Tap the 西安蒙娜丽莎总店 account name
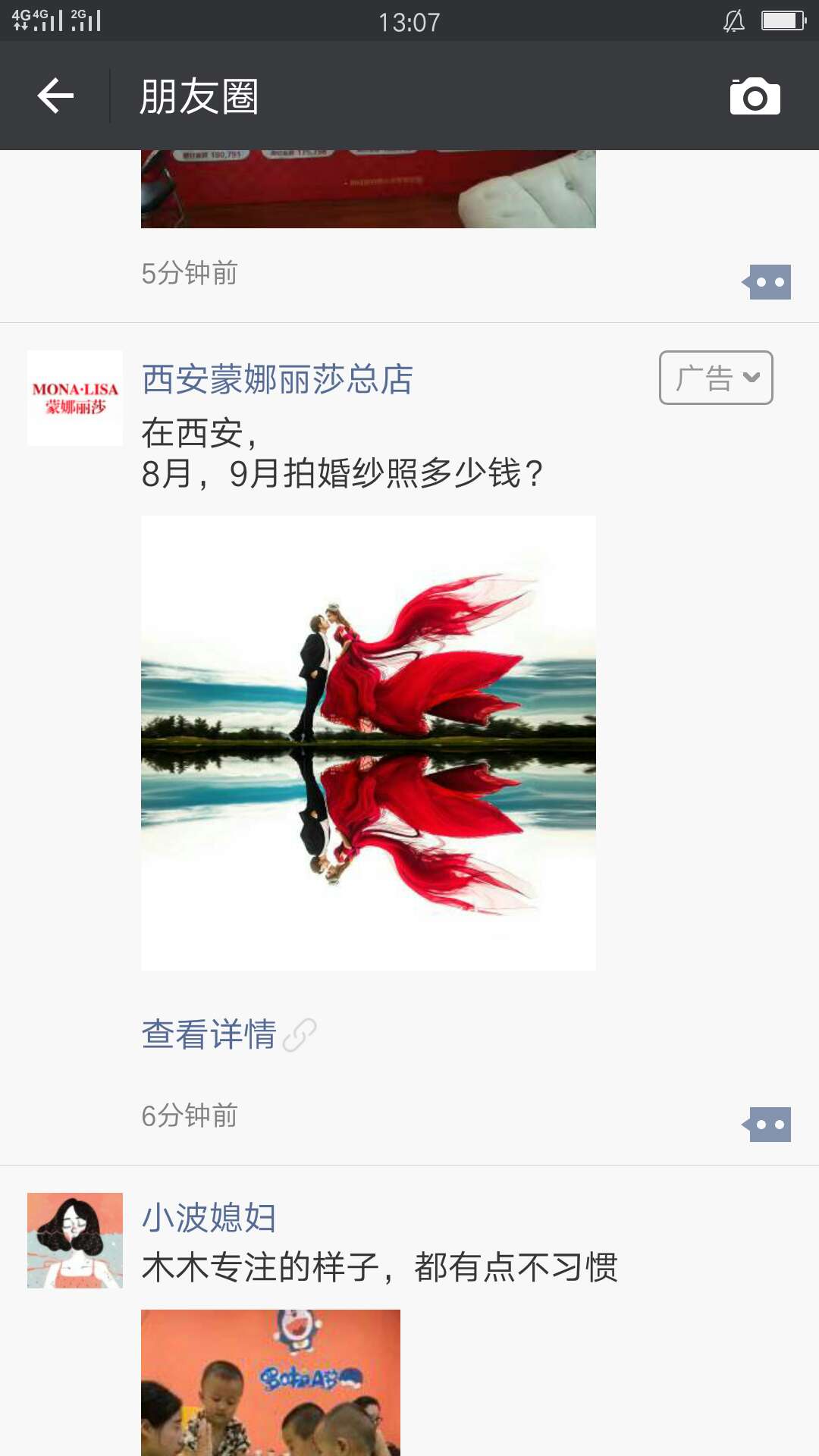This screenshot has width=819, height=1456. coord(278,379)
